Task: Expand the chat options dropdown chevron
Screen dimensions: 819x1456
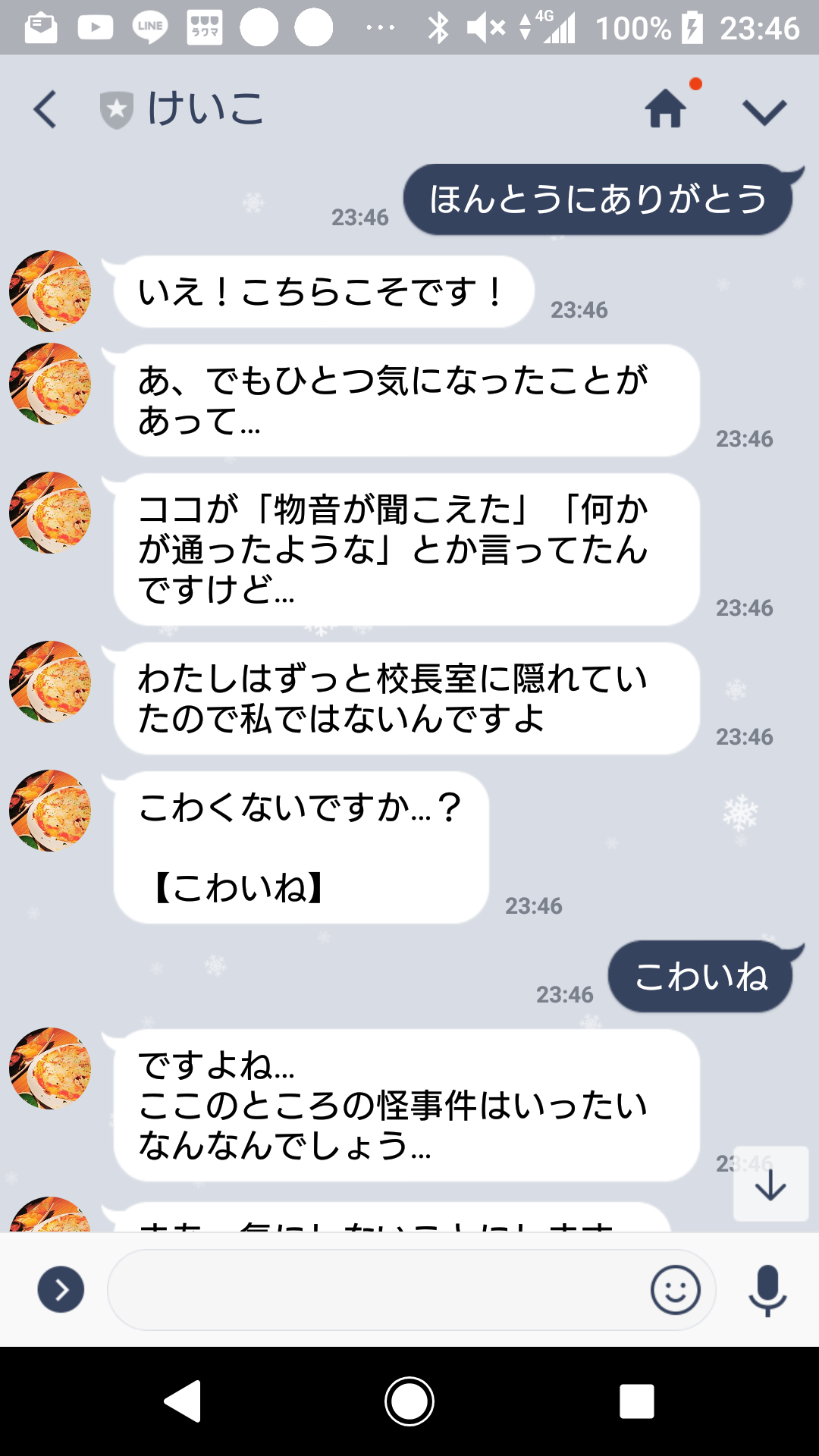Action: 764,111
